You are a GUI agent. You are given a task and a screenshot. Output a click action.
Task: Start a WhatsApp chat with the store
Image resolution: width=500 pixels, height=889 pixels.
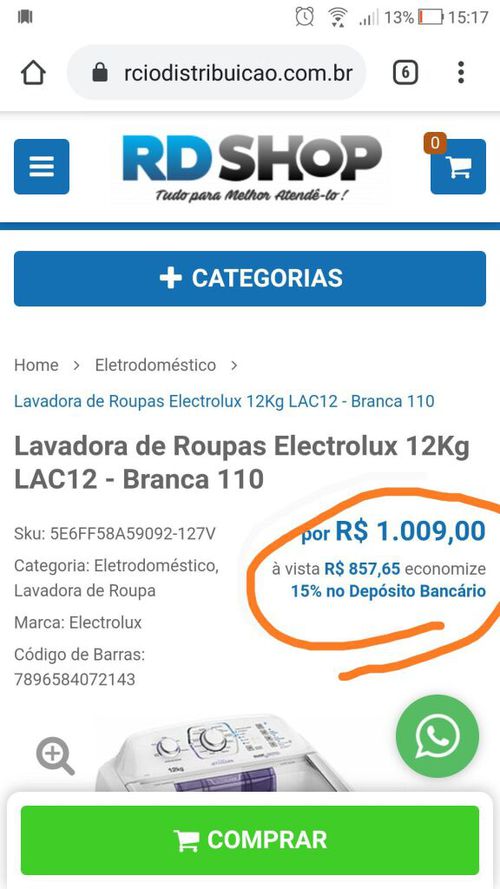pyautogui.click(x=437, y=736)
